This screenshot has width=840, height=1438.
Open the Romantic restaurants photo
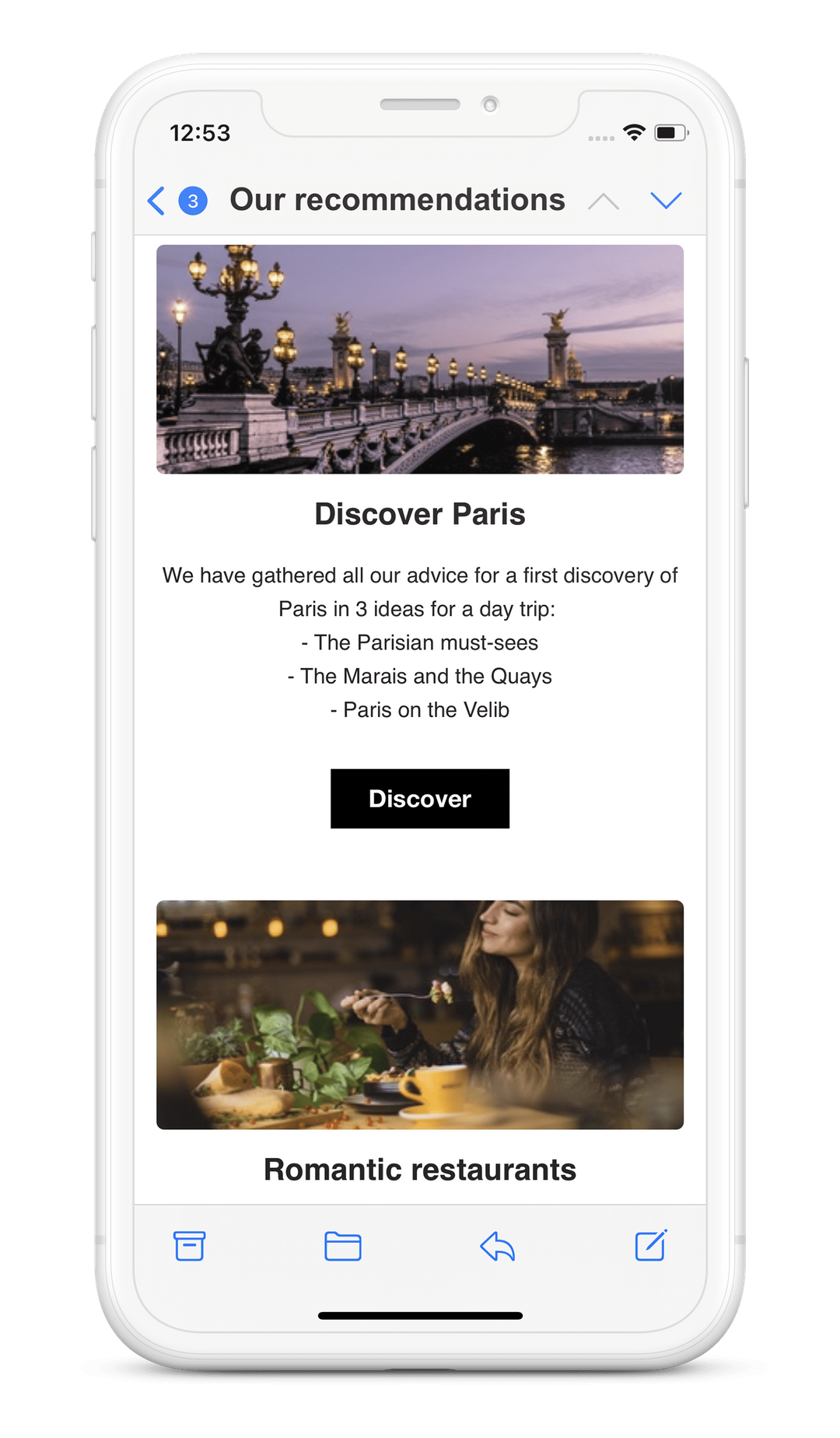[x=420, y=1015]
